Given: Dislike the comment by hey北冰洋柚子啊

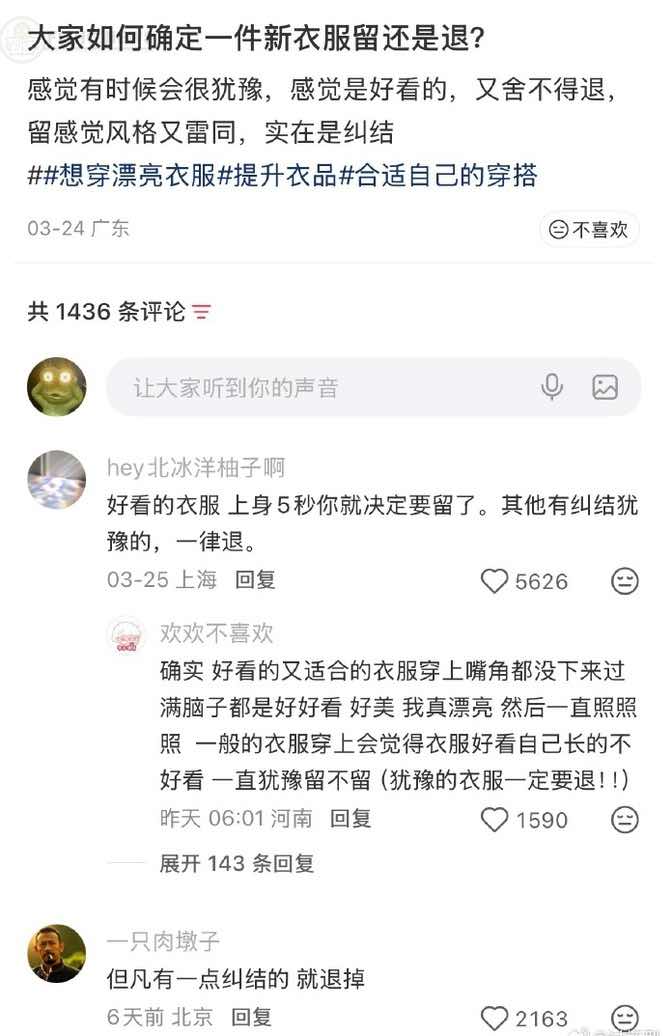Looking at the screenshot, I should point(625,581).
